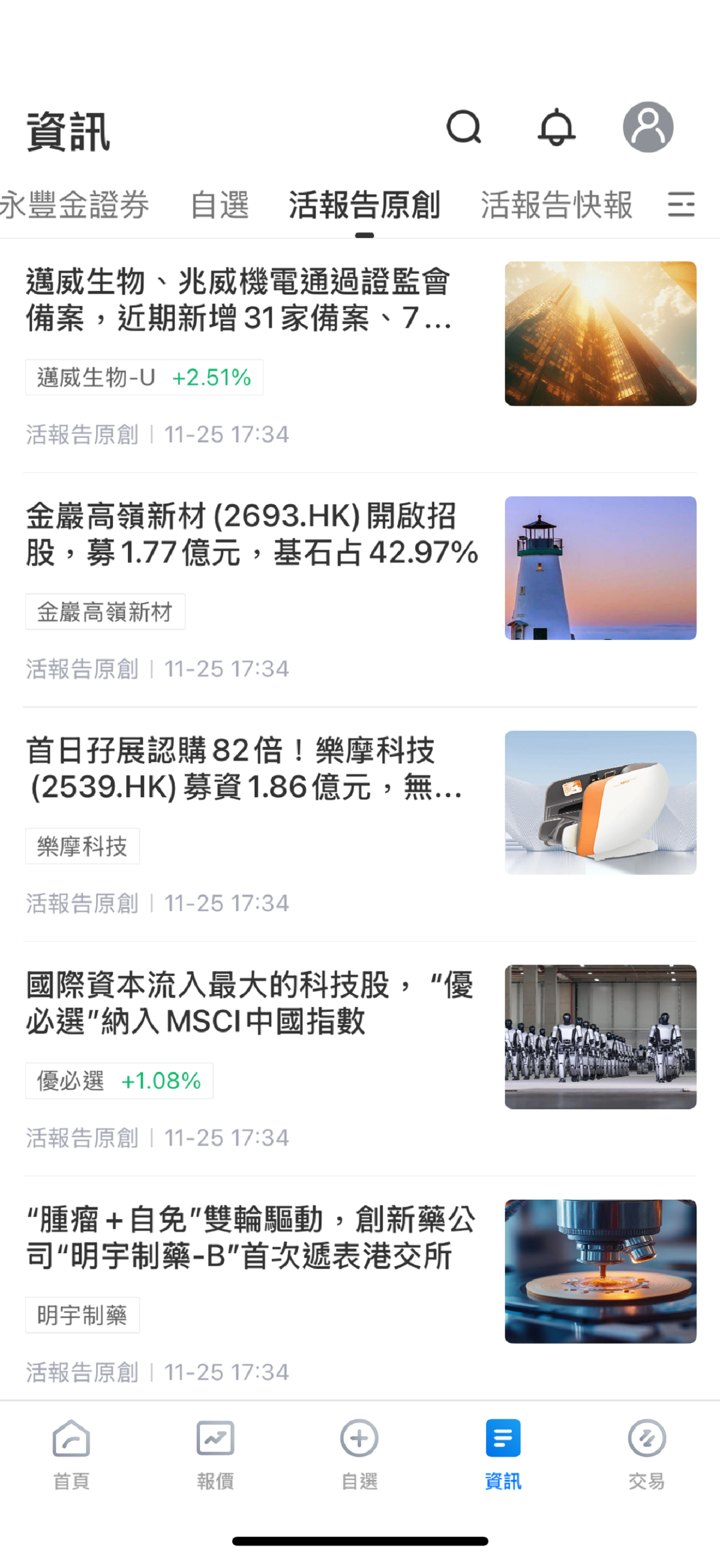Tap the 樂摩科技 stock chip
Viewport: 720px width, 1561px height.
pyautogui.click(x=83, y=847)
